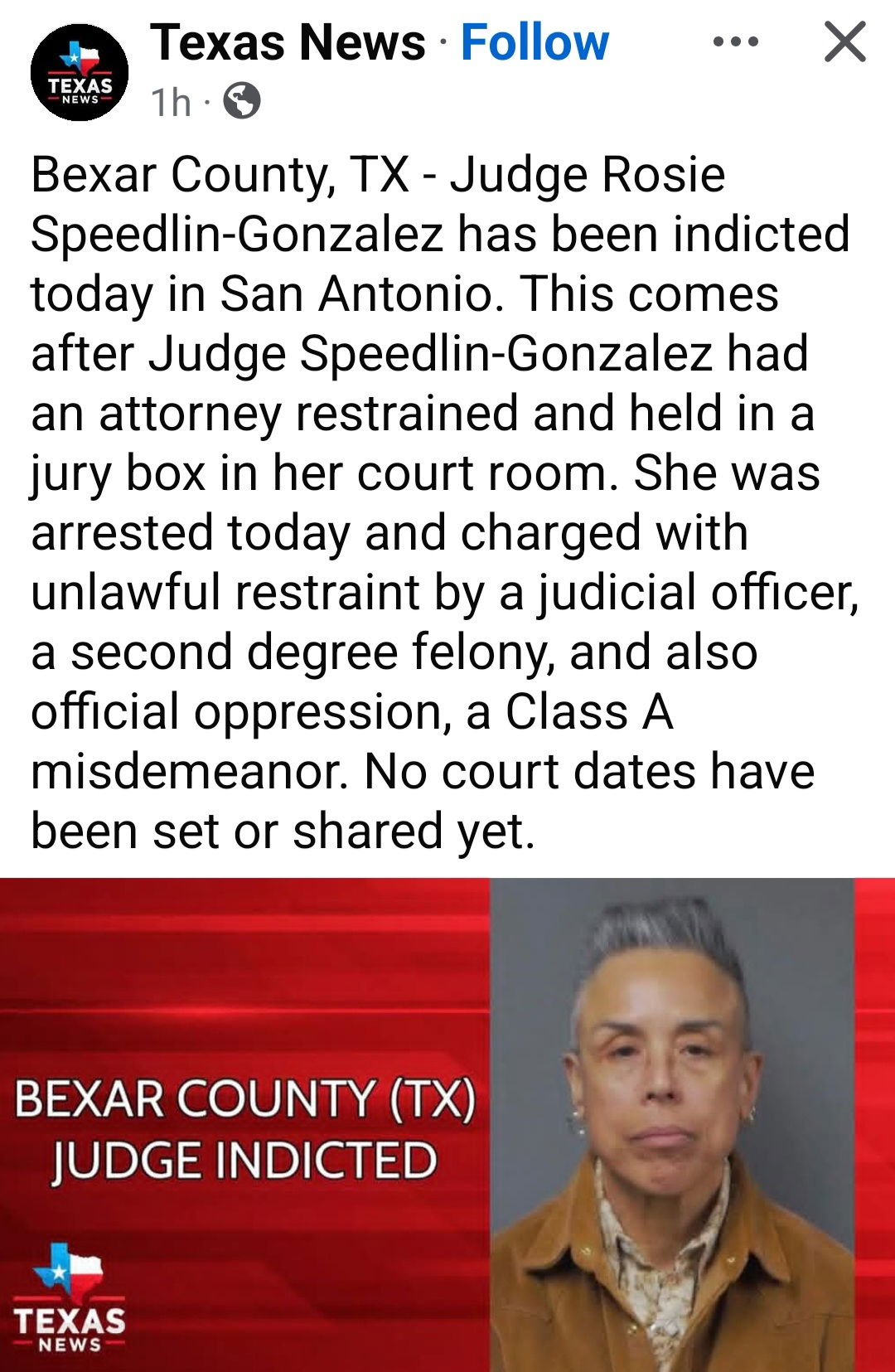Open the Judge Indicted post image

click(447, 1123)
